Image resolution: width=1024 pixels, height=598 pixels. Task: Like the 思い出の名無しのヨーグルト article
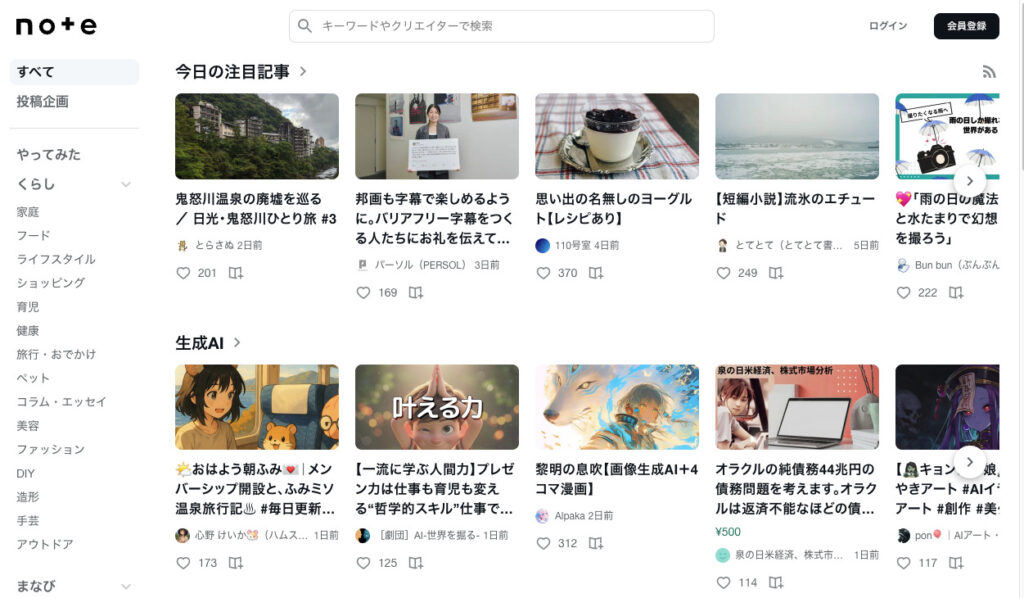543,273
